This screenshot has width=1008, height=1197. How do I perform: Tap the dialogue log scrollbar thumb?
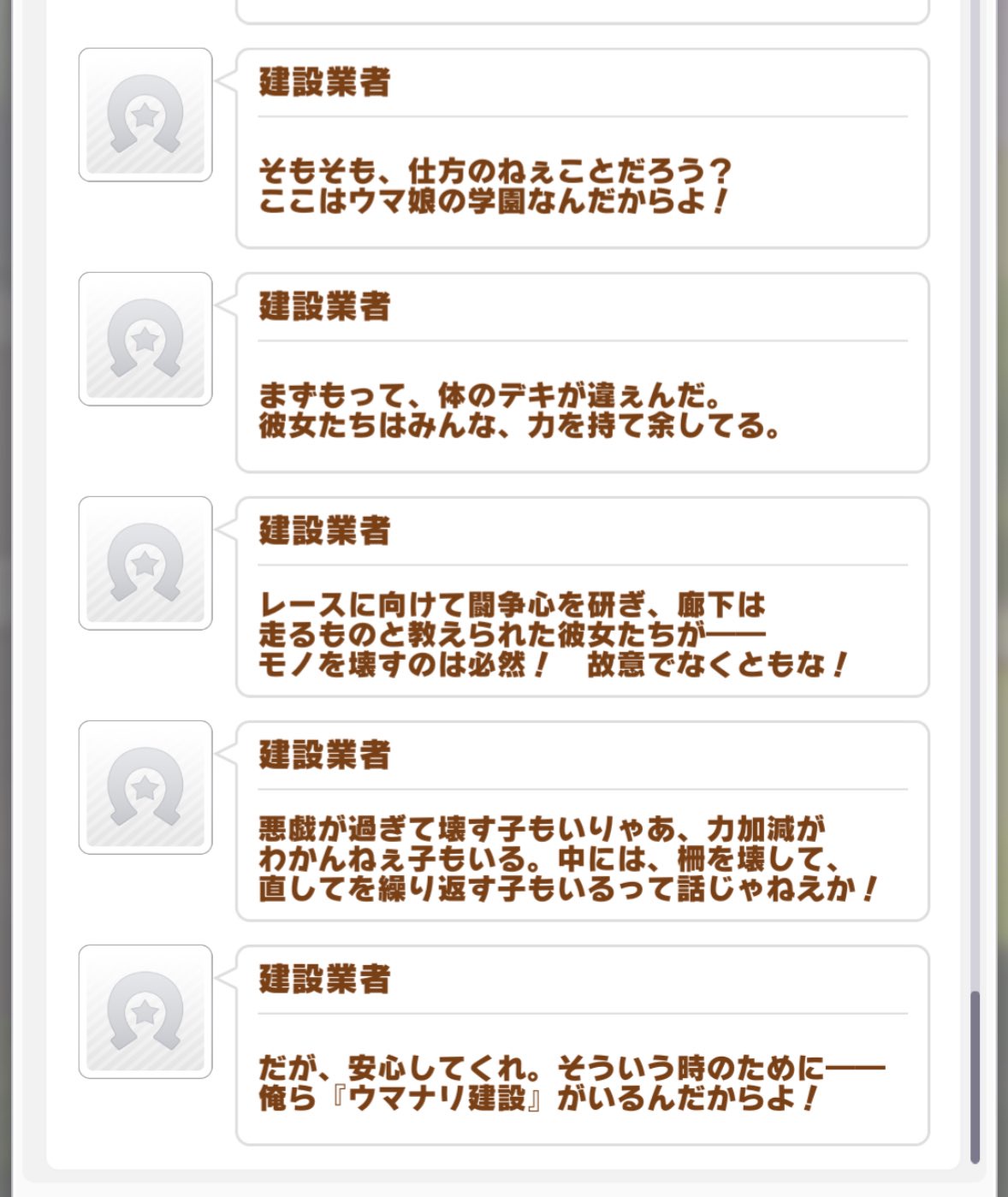(x=975, y=1076)
